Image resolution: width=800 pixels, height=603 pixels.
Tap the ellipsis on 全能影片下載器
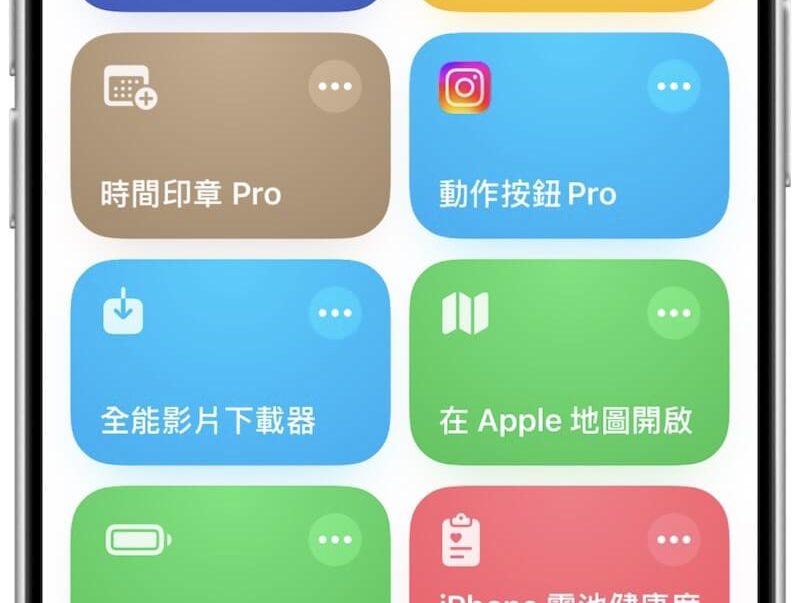click(335, 313)
